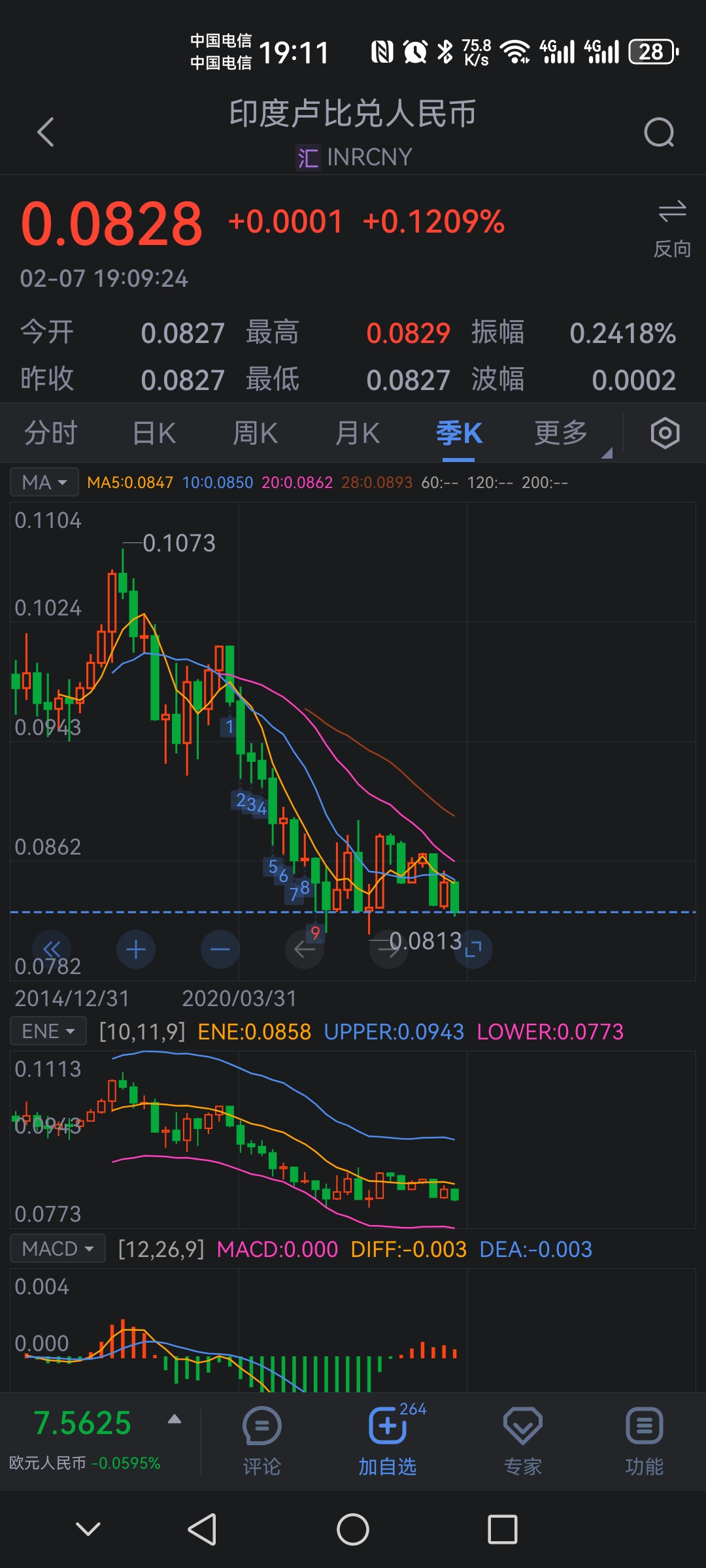706x1568 pixels.
Task: Open the MACD indicator dropdown
Action: 58,1249
